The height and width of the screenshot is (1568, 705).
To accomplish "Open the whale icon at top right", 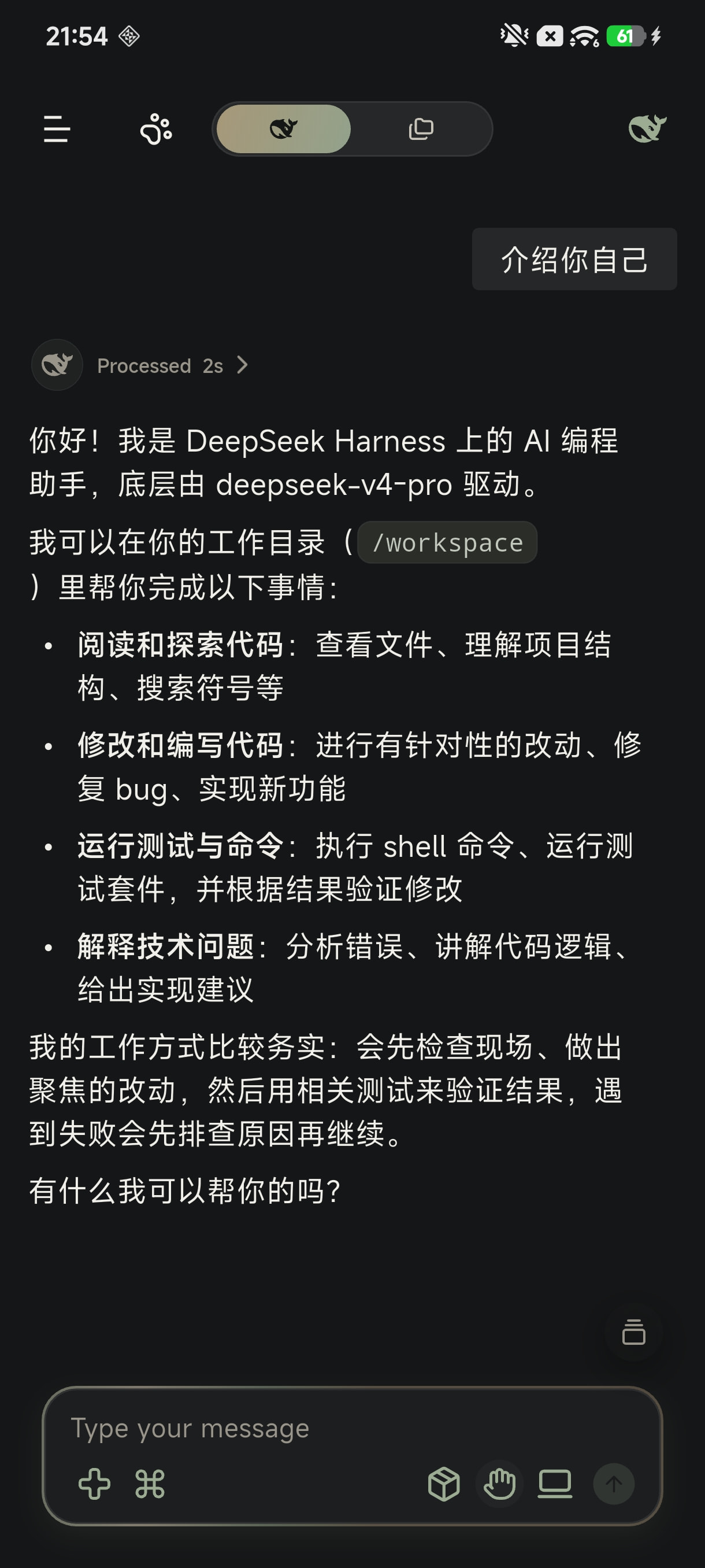I will coord(647,128).
